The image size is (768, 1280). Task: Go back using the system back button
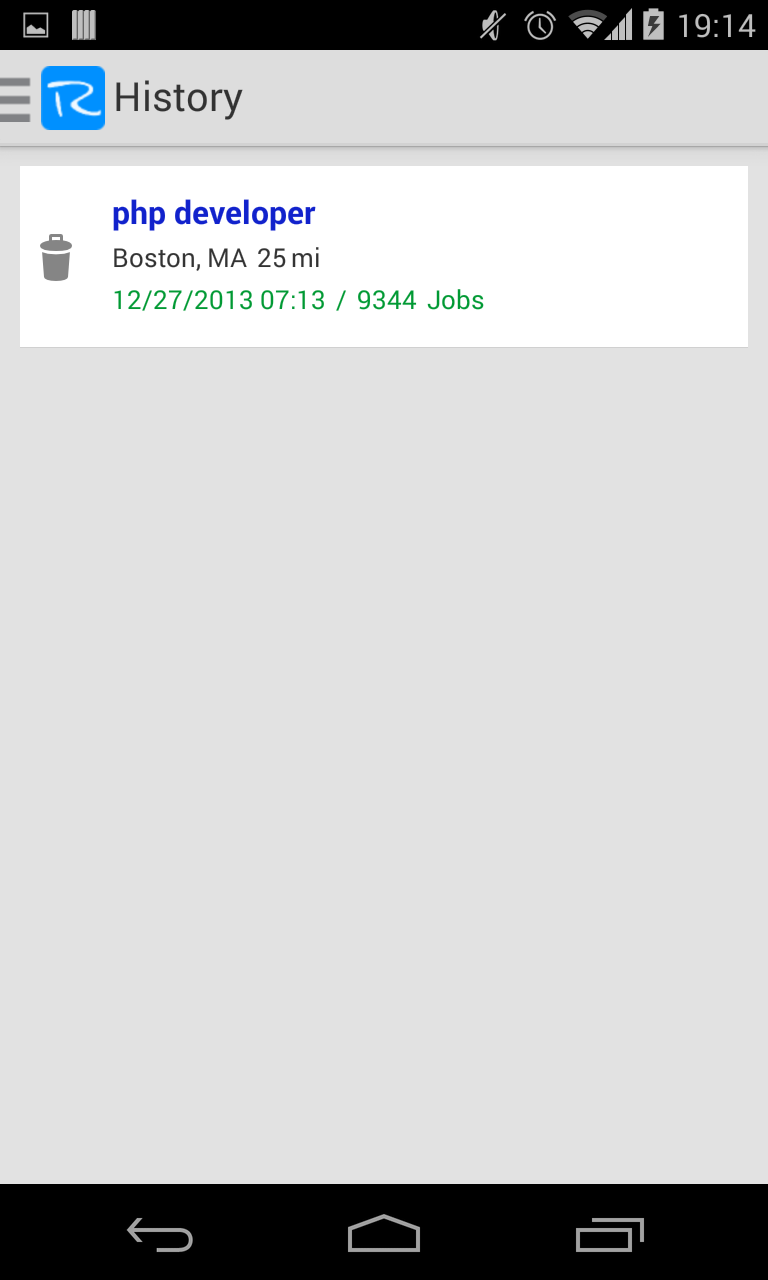point(160,1236)
